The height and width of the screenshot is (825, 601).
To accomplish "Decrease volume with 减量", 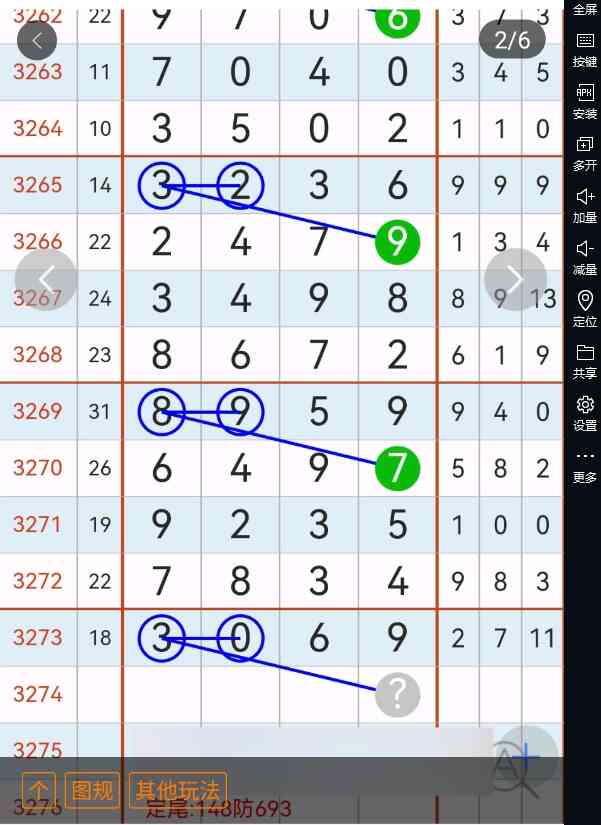I will [585, 257].
